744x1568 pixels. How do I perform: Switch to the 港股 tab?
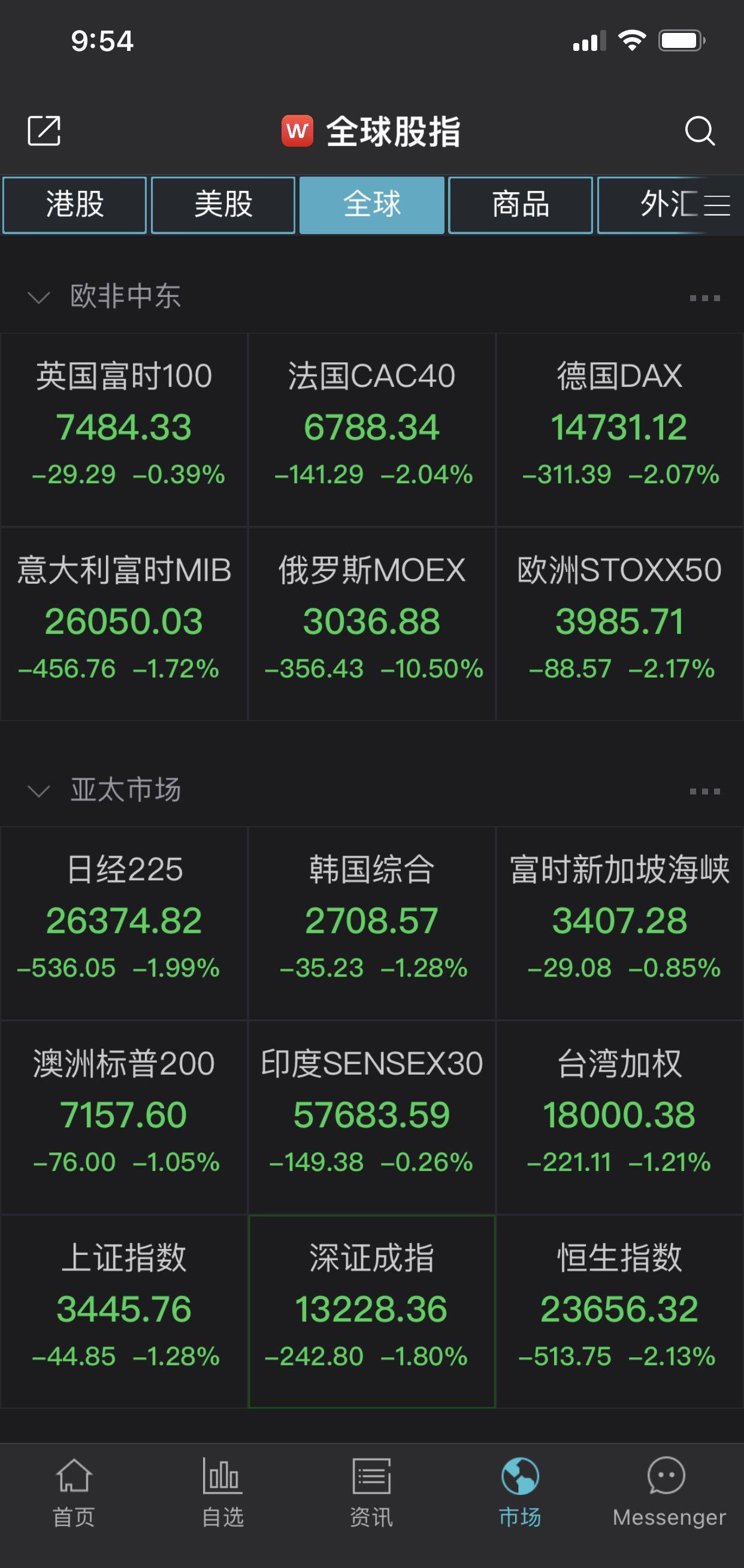(x=74, y=205)
